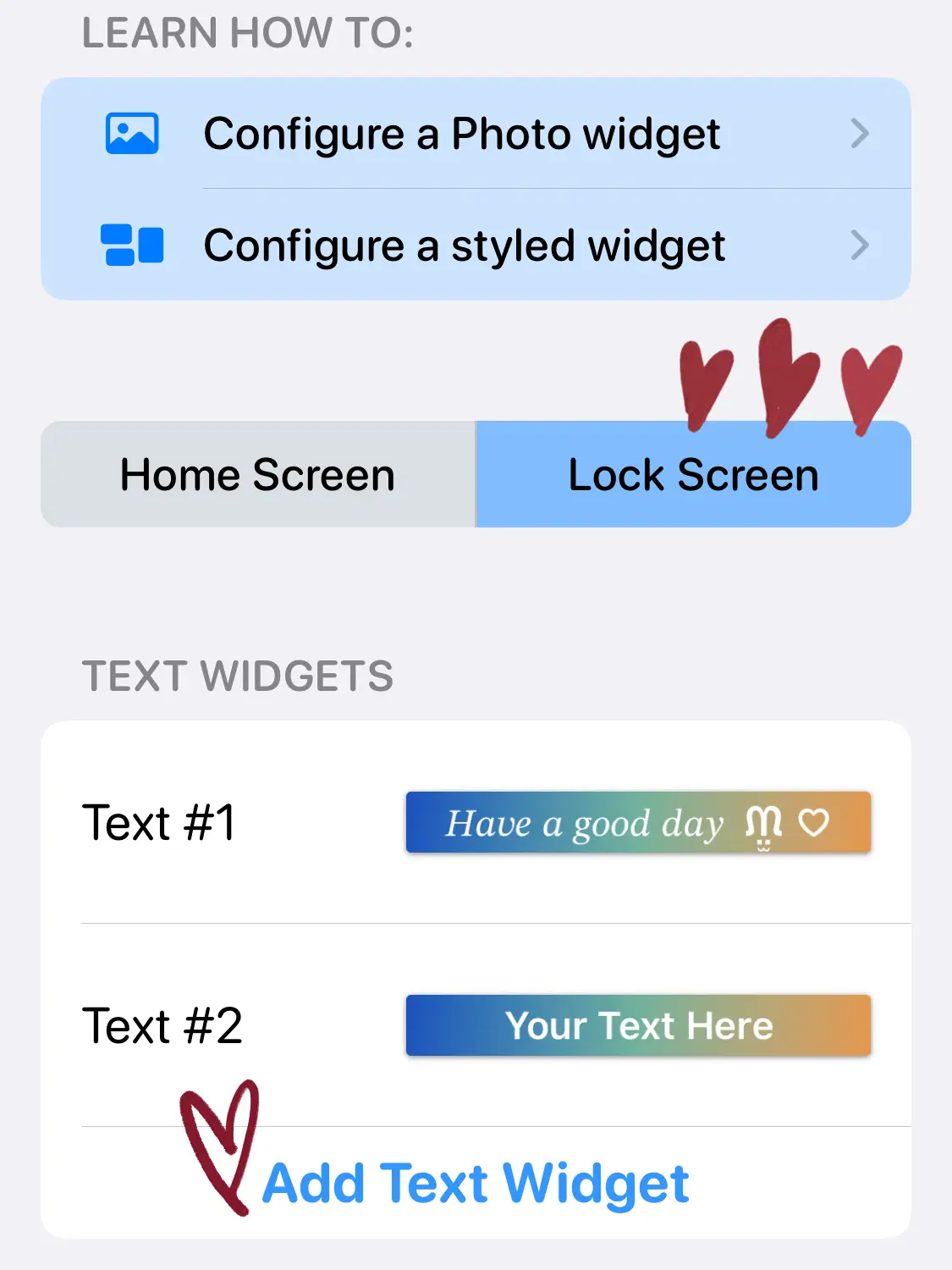Screen dimensions: 952x1270
Task: Open the Text #1 widget
Action: (476, 822)
